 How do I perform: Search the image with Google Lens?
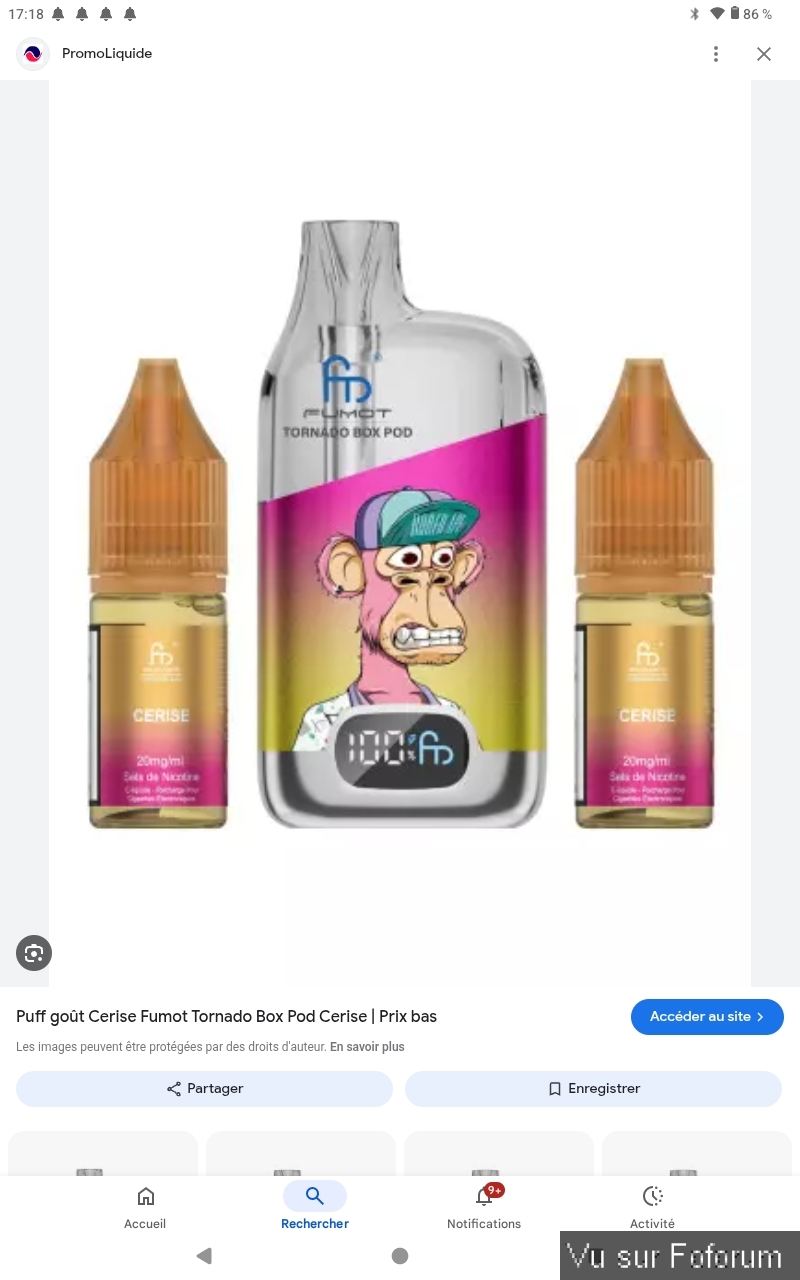click(x=34, y=953)
